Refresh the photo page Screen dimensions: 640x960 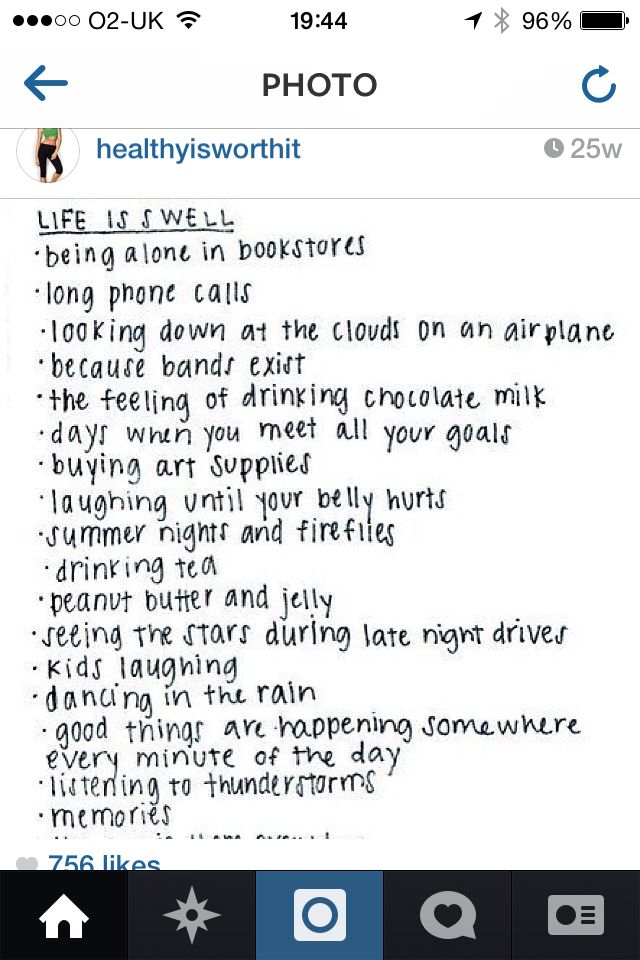pyautogui.click(x=598, y=86)
